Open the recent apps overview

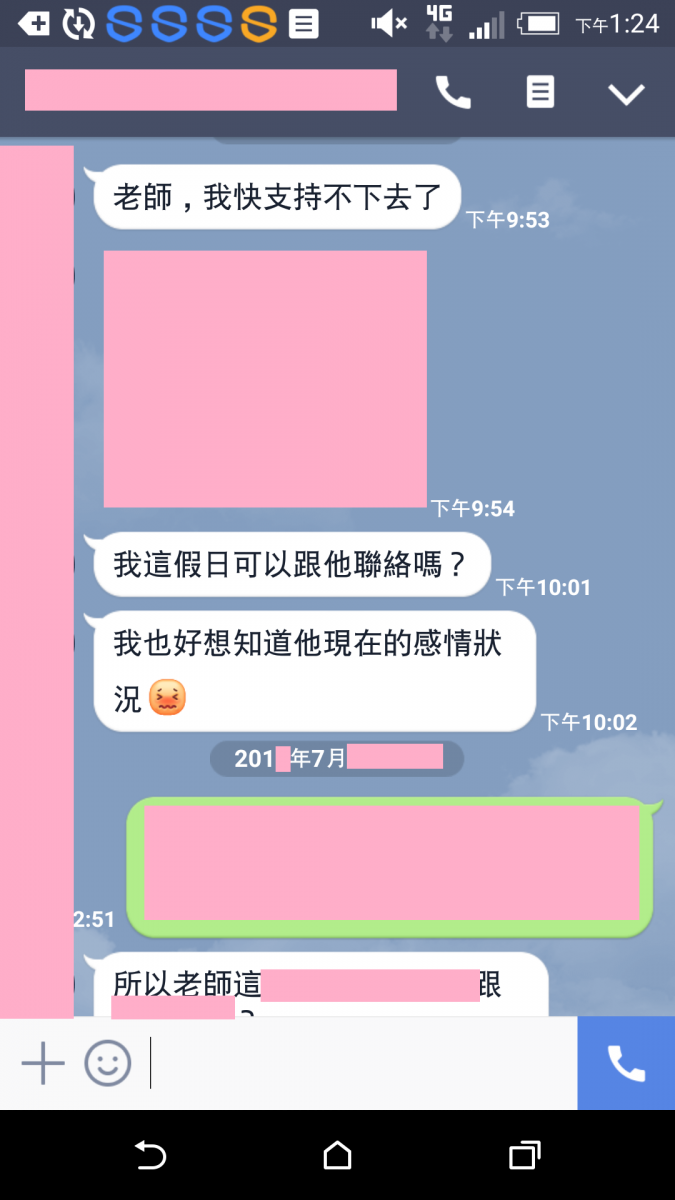click(x=524, y=1156)
